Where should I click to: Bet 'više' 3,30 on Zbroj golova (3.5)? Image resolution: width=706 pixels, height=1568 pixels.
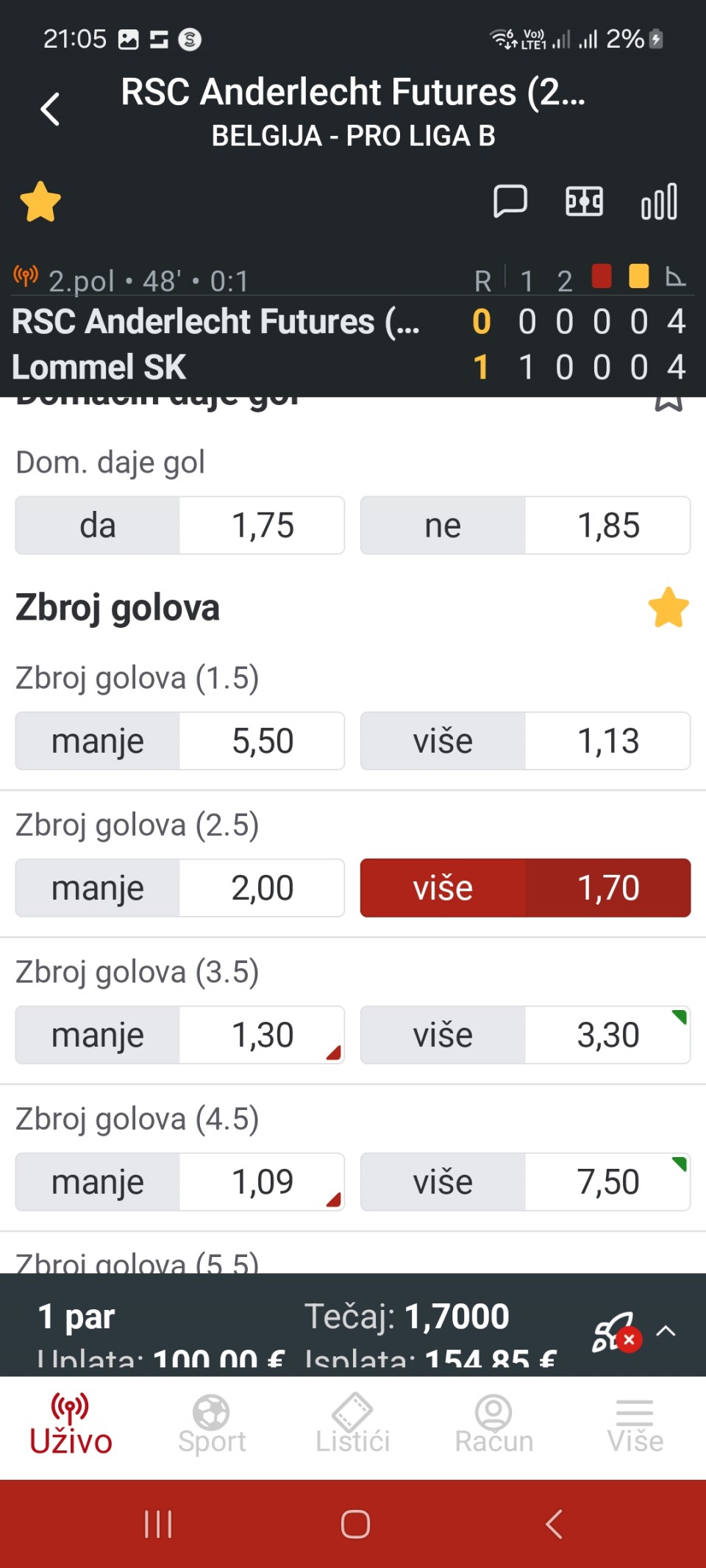tap(525, 1035)
